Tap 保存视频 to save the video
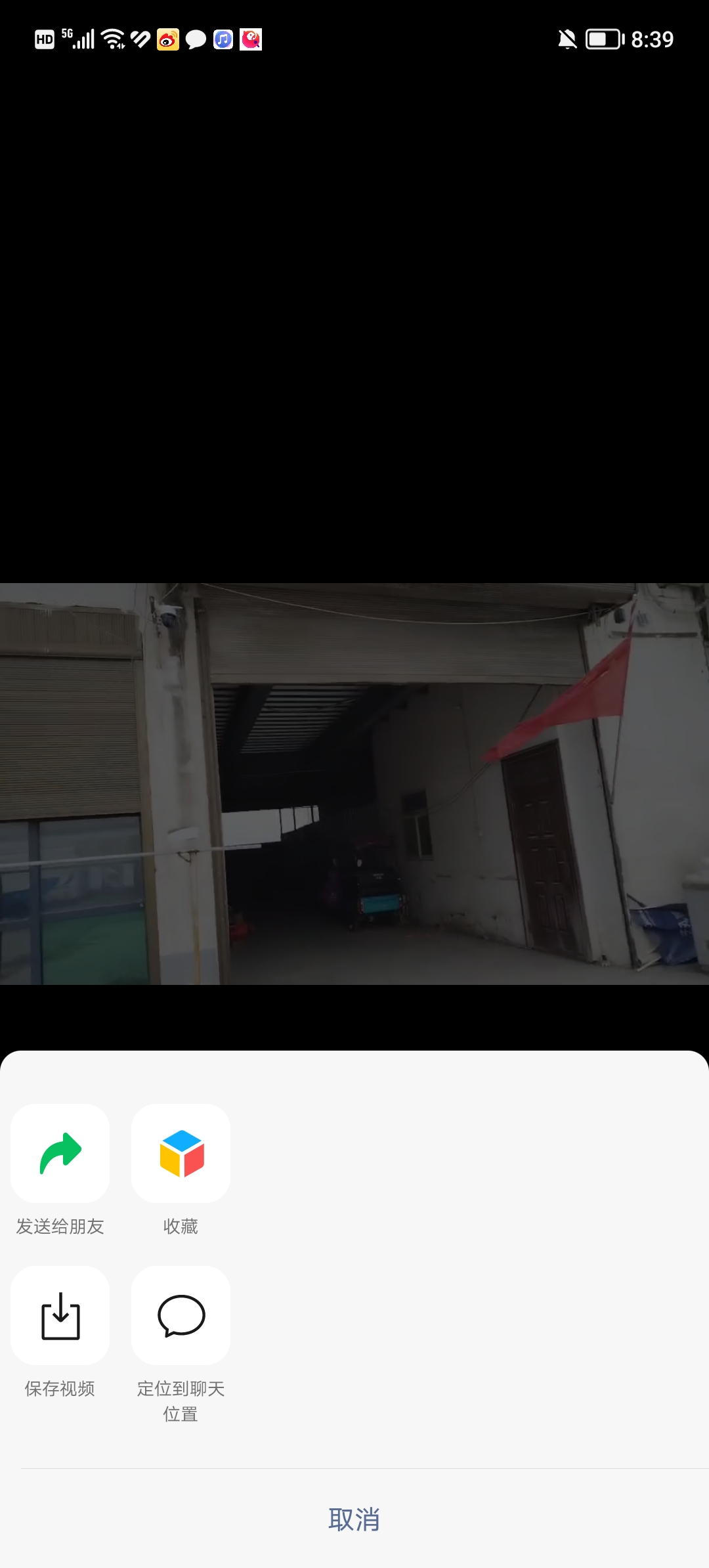This screenshot has width=709, height=1568. point(60,1316)
